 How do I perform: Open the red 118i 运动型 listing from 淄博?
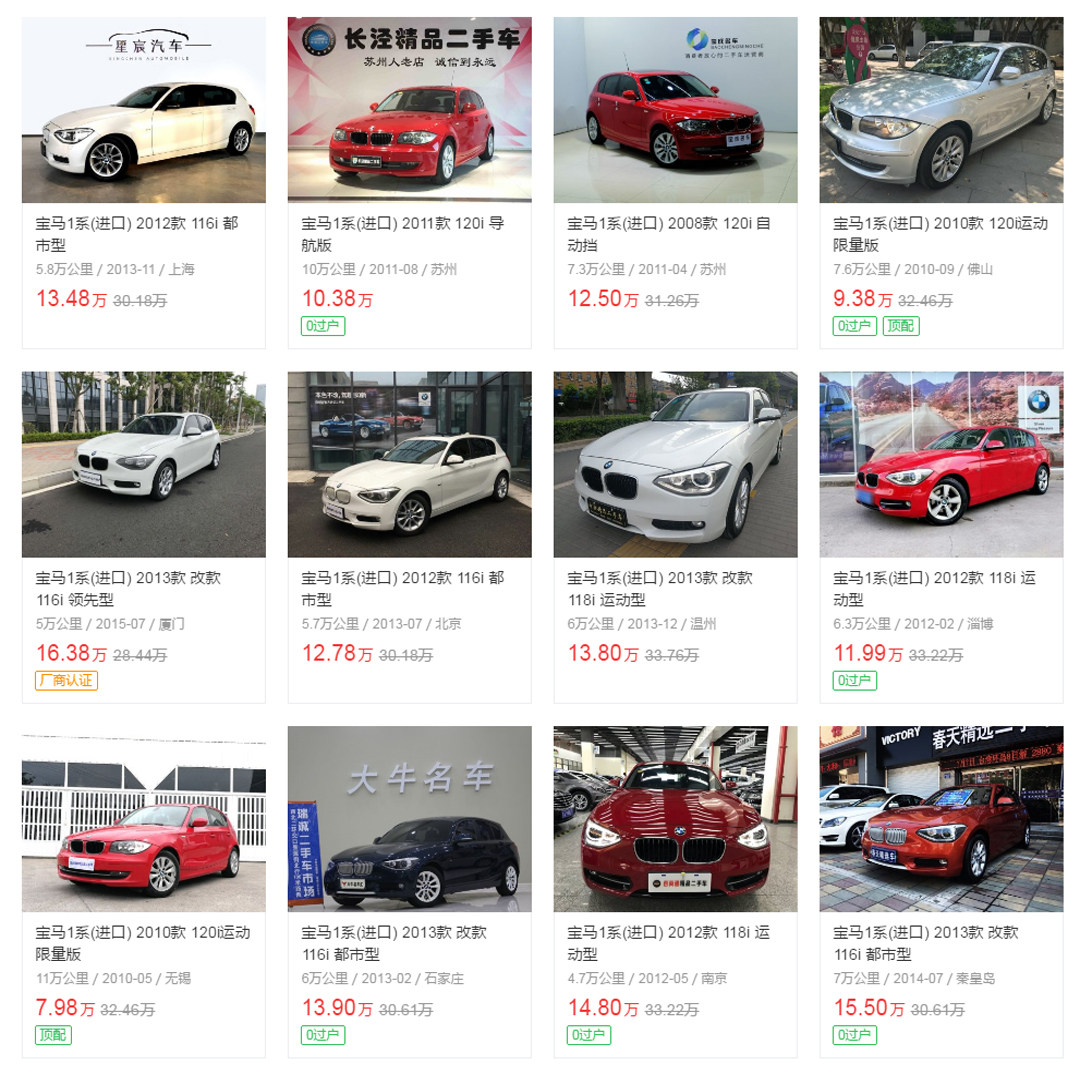(934, 589)
